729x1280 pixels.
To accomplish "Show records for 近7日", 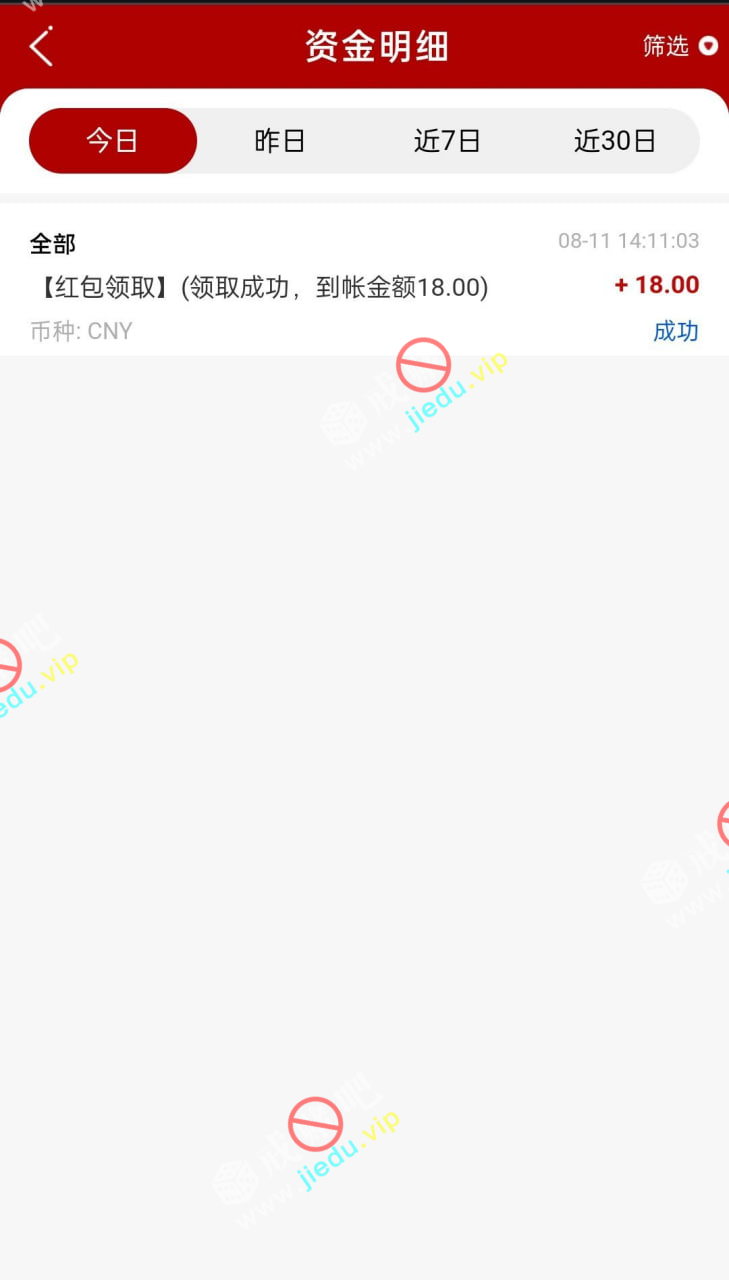I will click(x=447, y=141).
